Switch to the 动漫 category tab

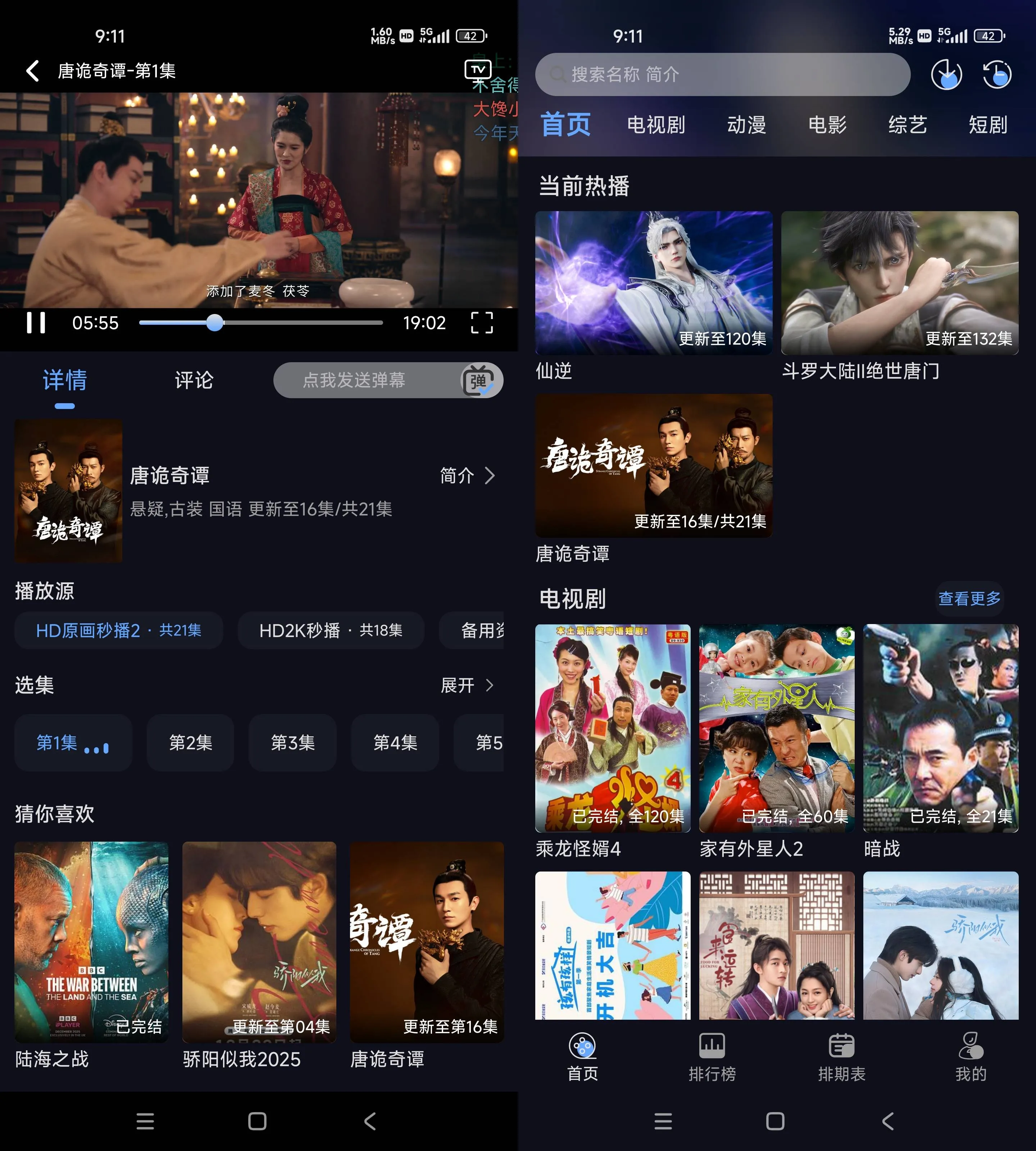point(746,125)
